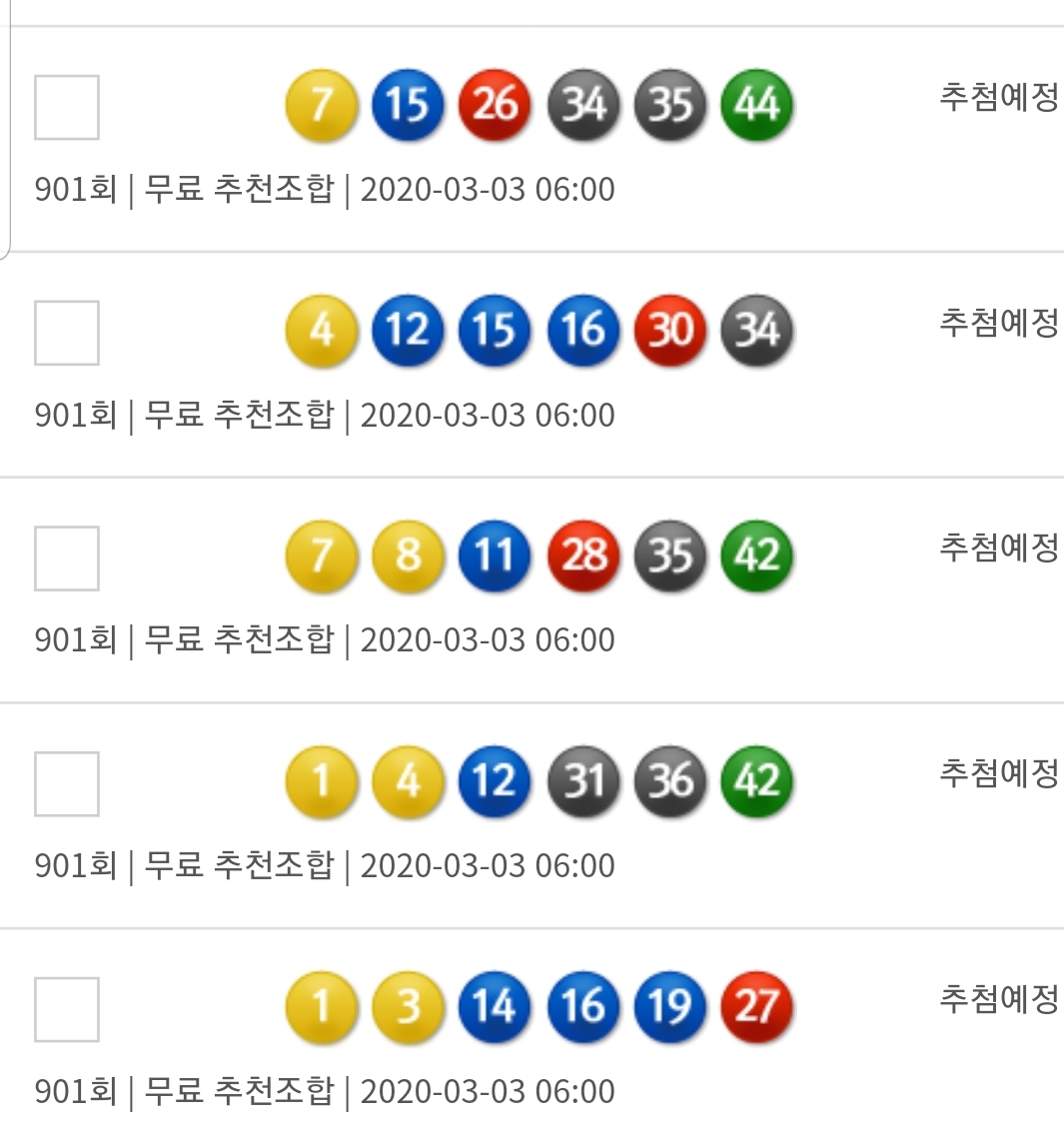This screenshot has height=1141, width=1064.
Task: Tick the checkbox for 7 8 11 28 35 42
Action: pos(67,559)
